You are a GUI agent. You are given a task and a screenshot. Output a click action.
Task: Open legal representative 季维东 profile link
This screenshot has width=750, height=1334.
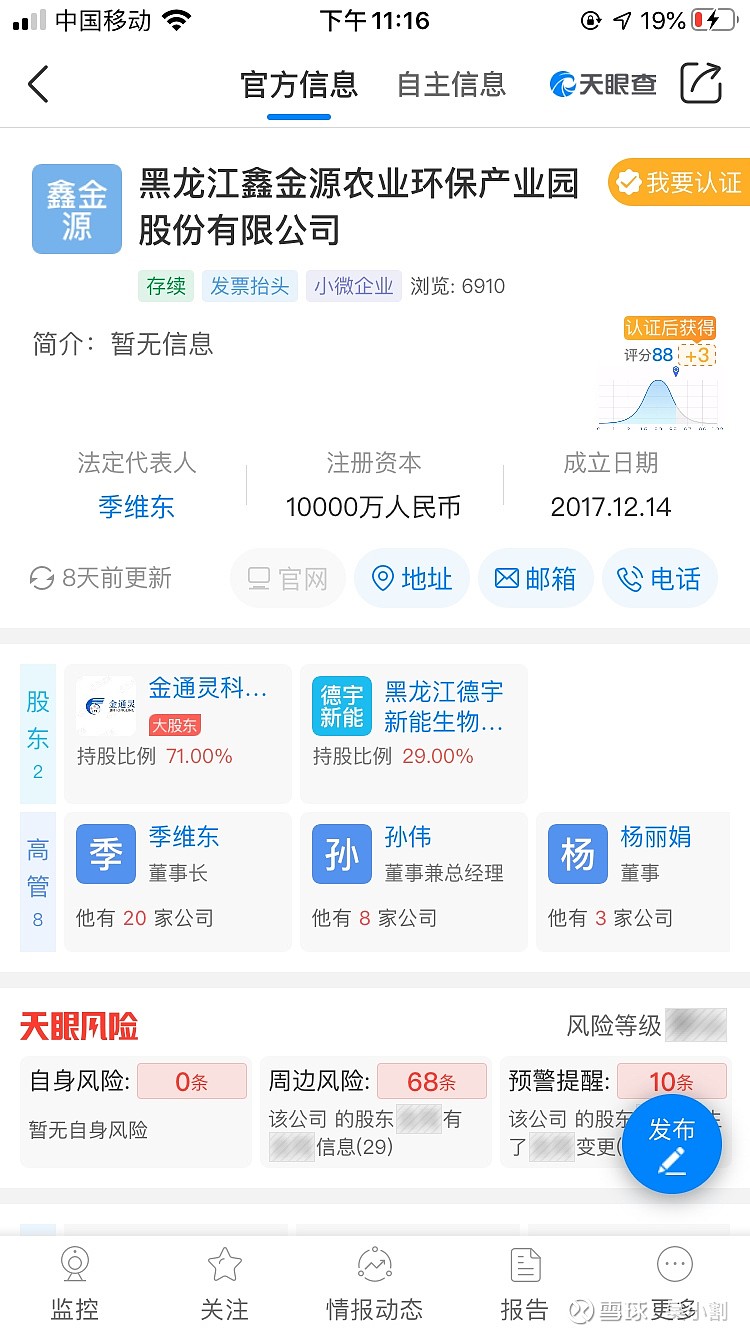[136, 507]
